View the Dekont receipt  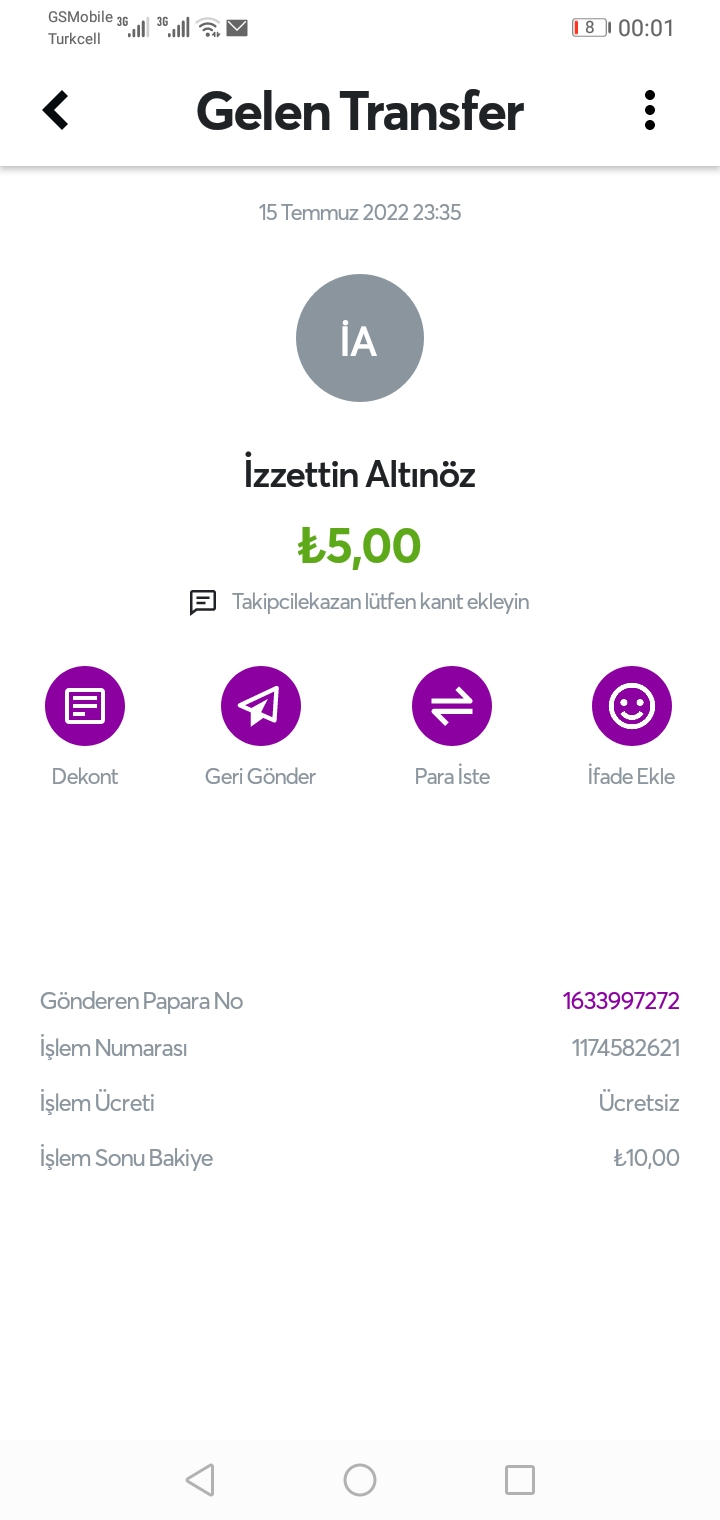(85, 706)
